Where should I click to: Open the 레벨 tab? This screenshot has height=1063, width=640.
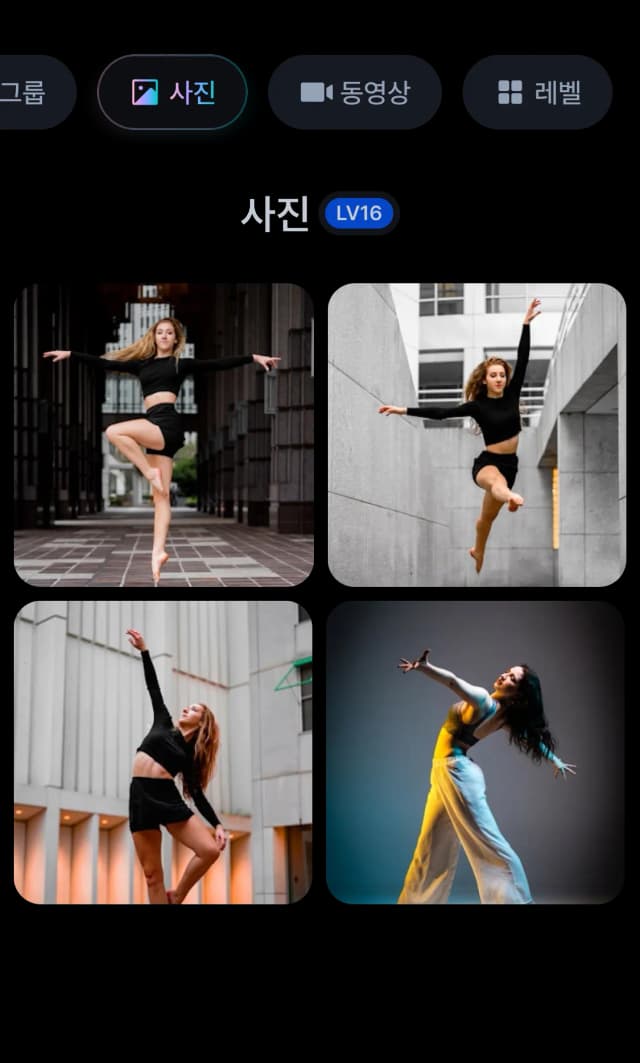coord(538,92)
